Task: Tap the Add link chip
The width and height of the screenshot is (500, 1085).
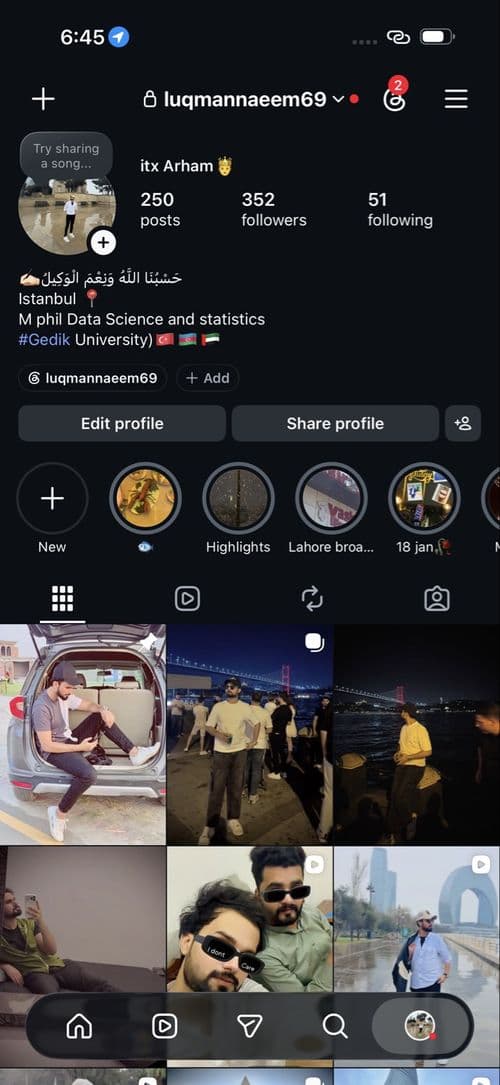Action: 207,379
